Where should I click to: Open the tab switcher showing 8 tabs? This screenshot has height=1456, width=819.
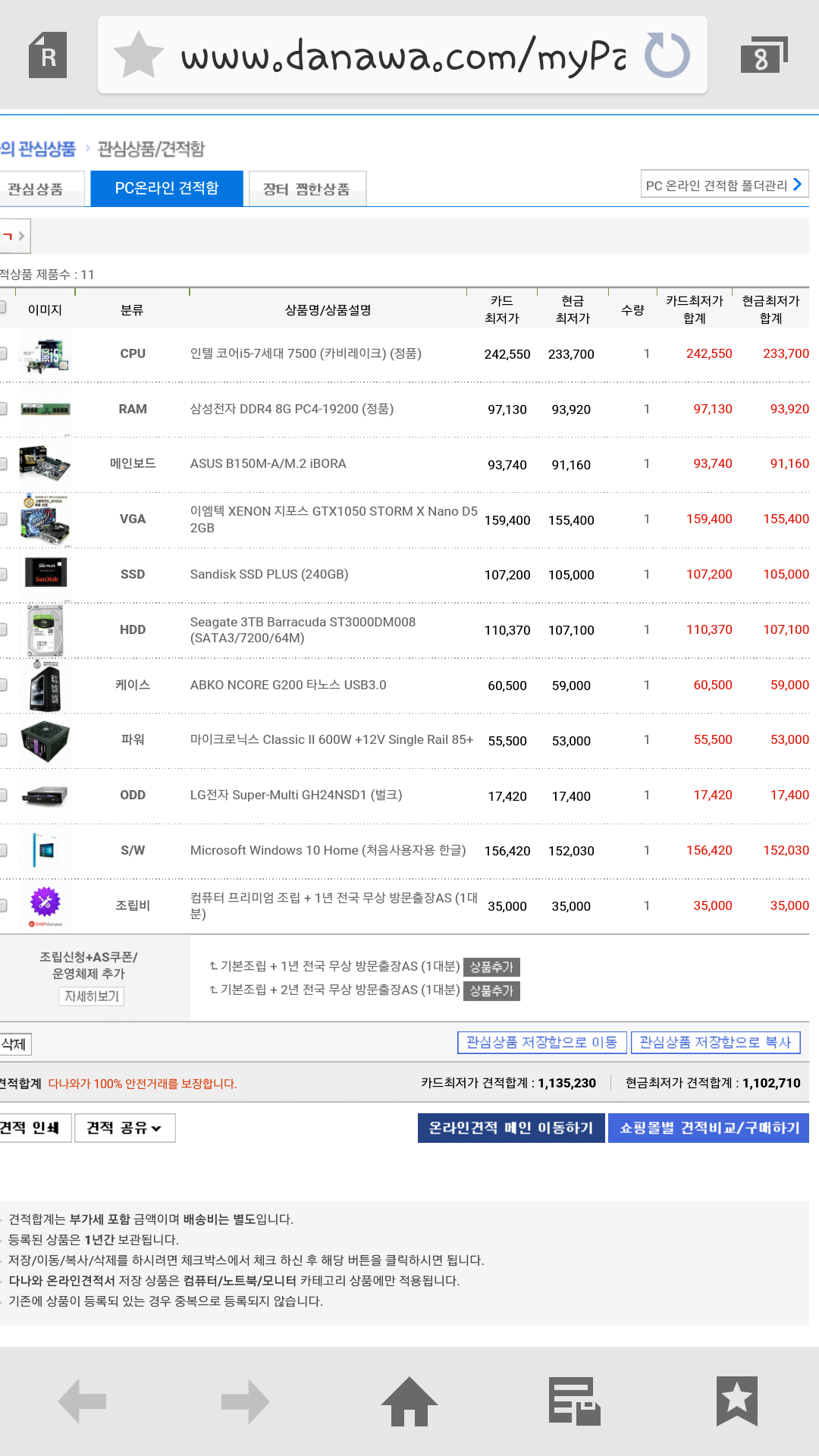(764, 55)
